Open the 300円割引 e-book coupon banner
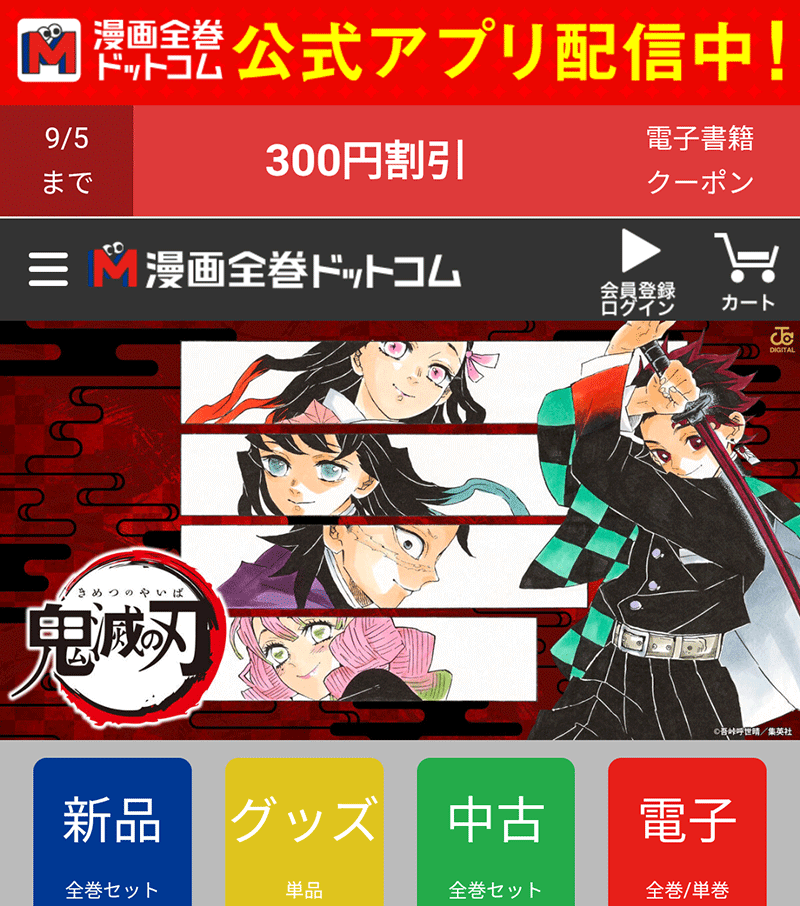 pos(400,160)
